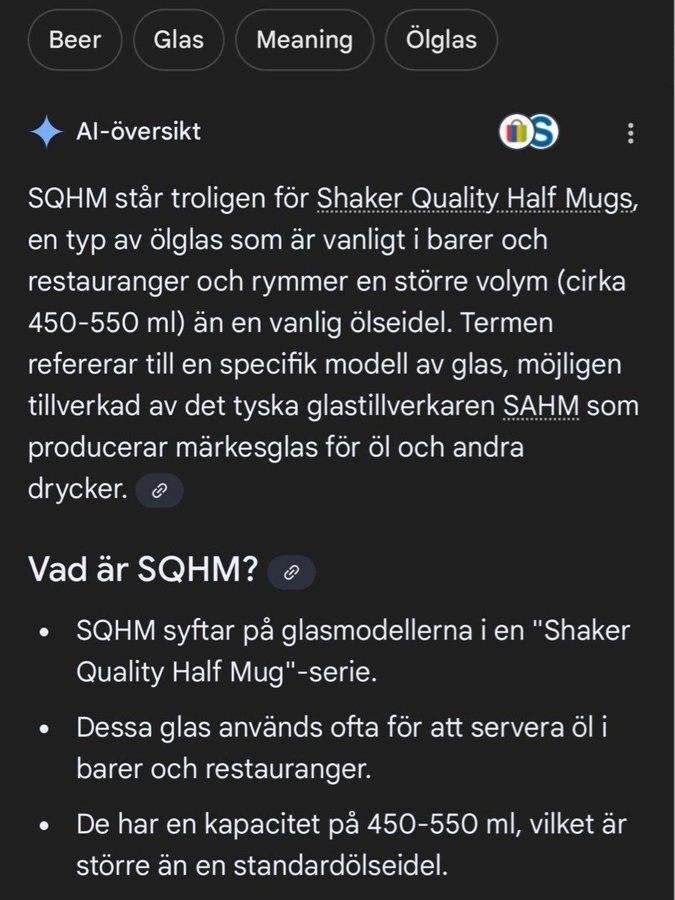Open the AI-översikt overflow menu
The height and width of the screenshot is (900, 675).
(630, 133)
